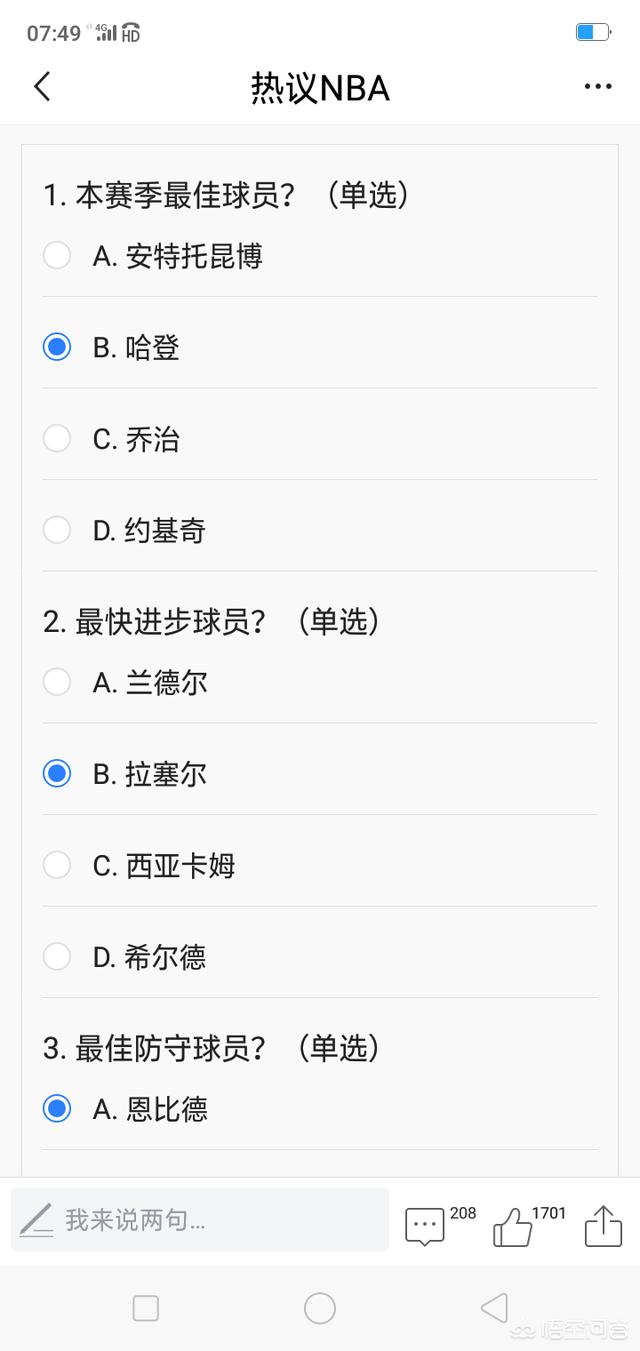Open the comments with 208 replies

click(x=438, y=1224)
